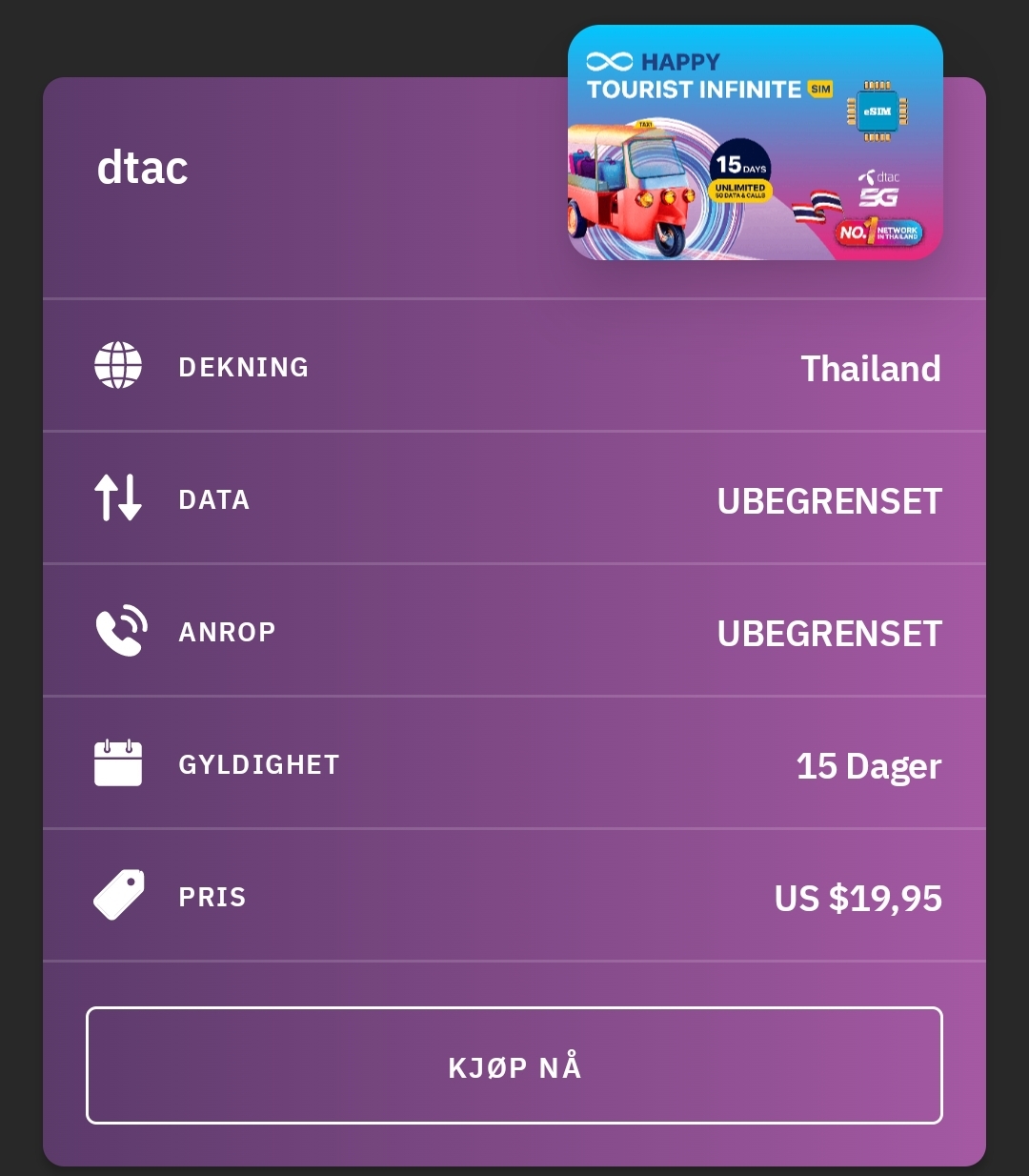Open the Happy Tourist Infinite SIM card image
The height and width of the screenshot is (1176, 1029).
755,143
